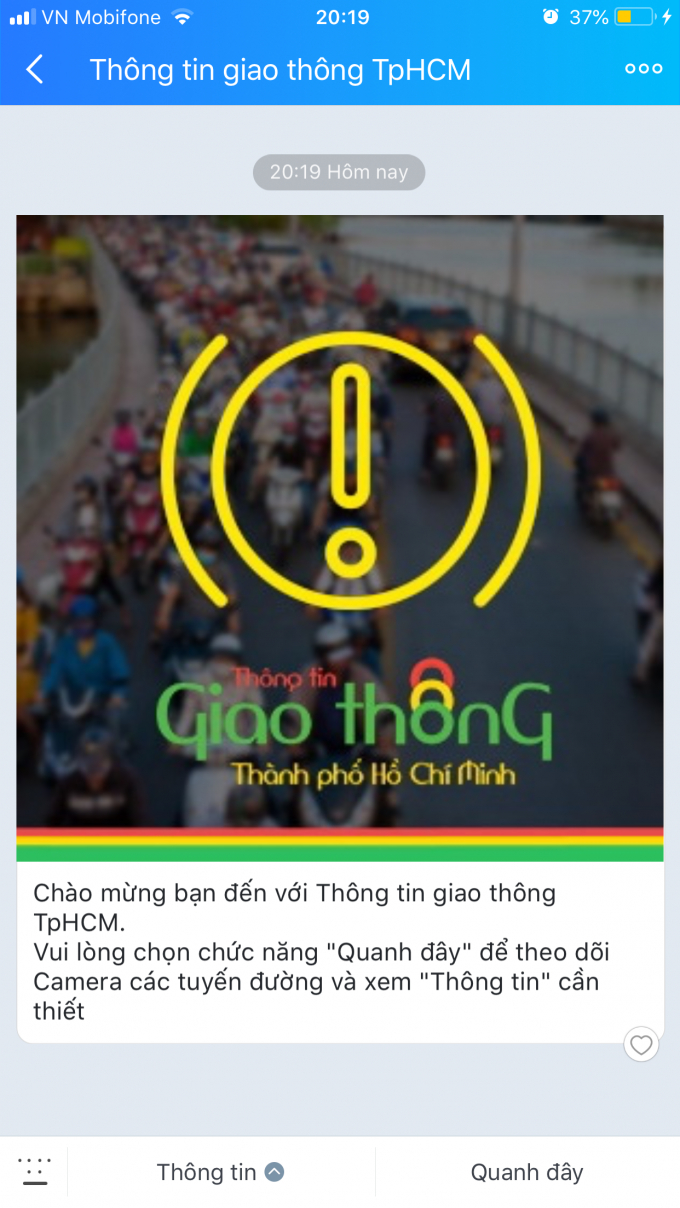The image size is (680, 1208).
Task: Expand the Thông tin menu
Action: tap(221, 1172)
